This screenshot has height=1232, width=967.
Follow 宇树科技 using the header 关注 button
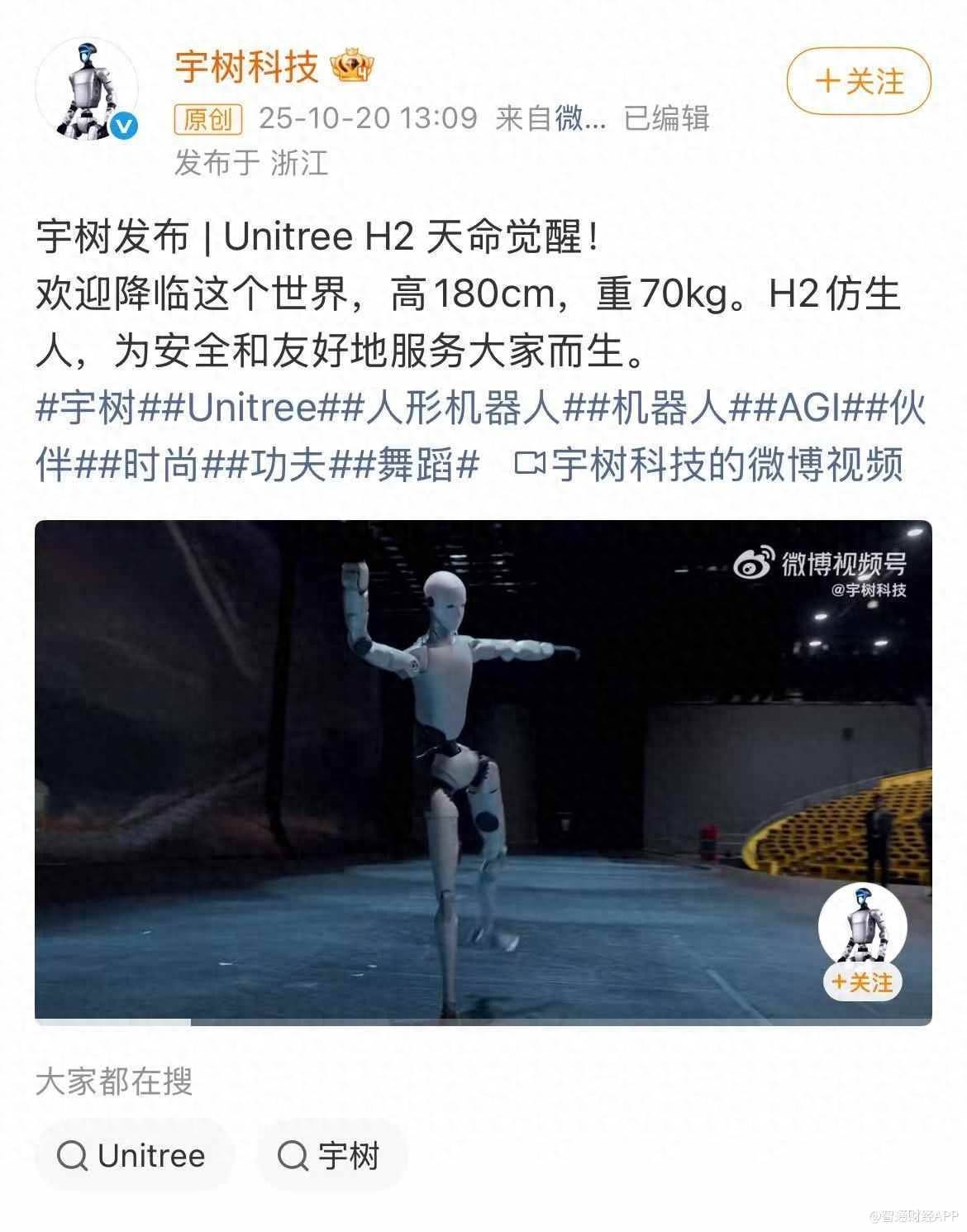(x=859, y=82)
